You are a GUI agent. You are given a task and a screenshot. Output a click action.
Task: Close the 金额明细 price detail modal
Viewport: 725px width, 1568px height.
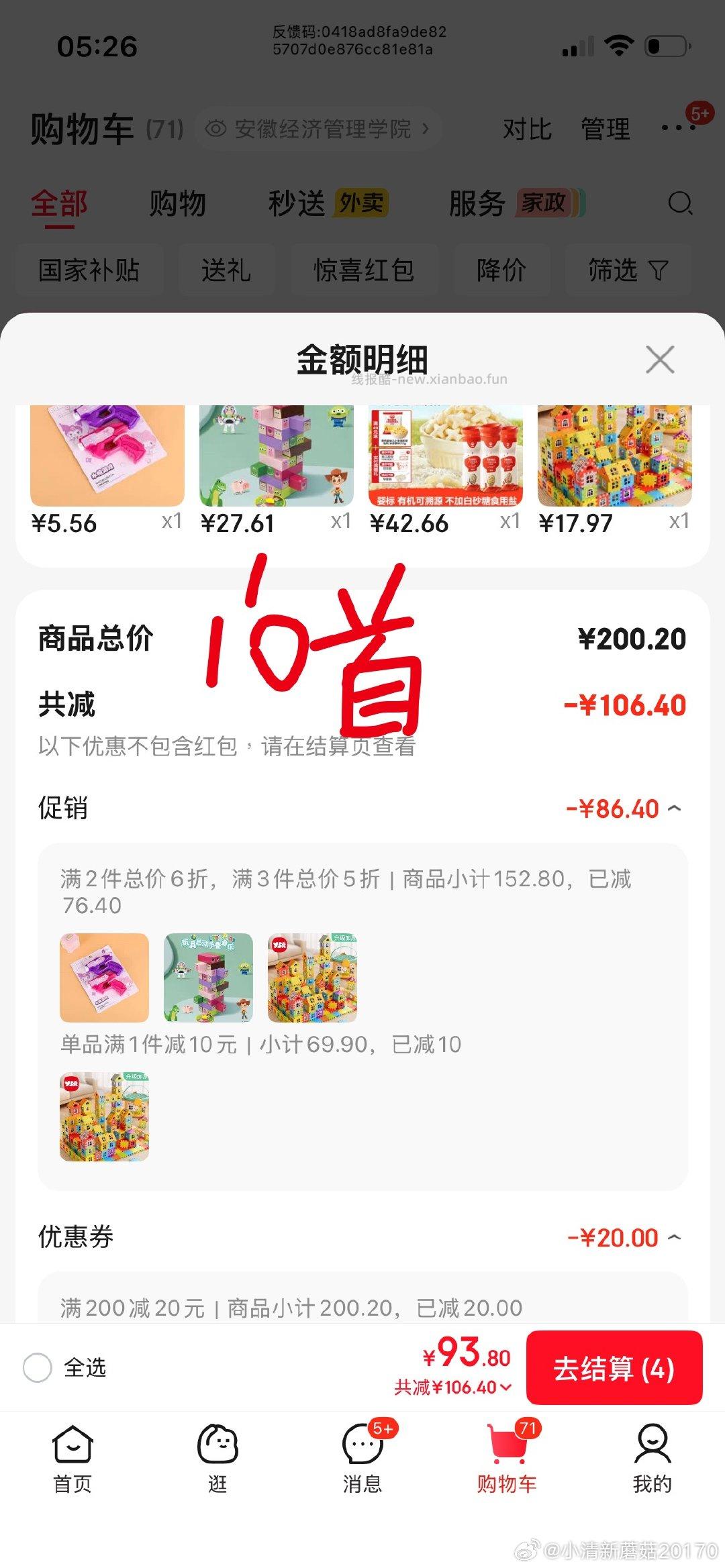coord(660,360)
